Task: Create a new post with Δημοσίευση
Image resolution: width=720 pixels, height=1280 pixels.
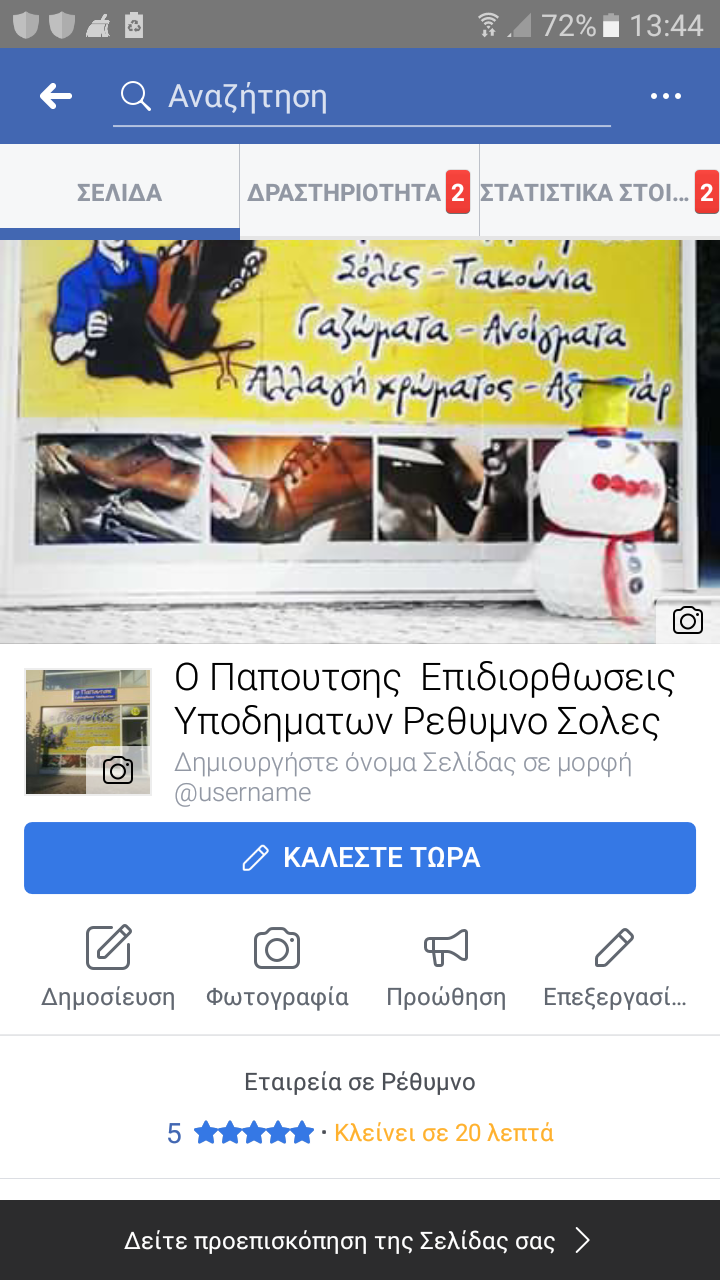Action: click(108, 966)
